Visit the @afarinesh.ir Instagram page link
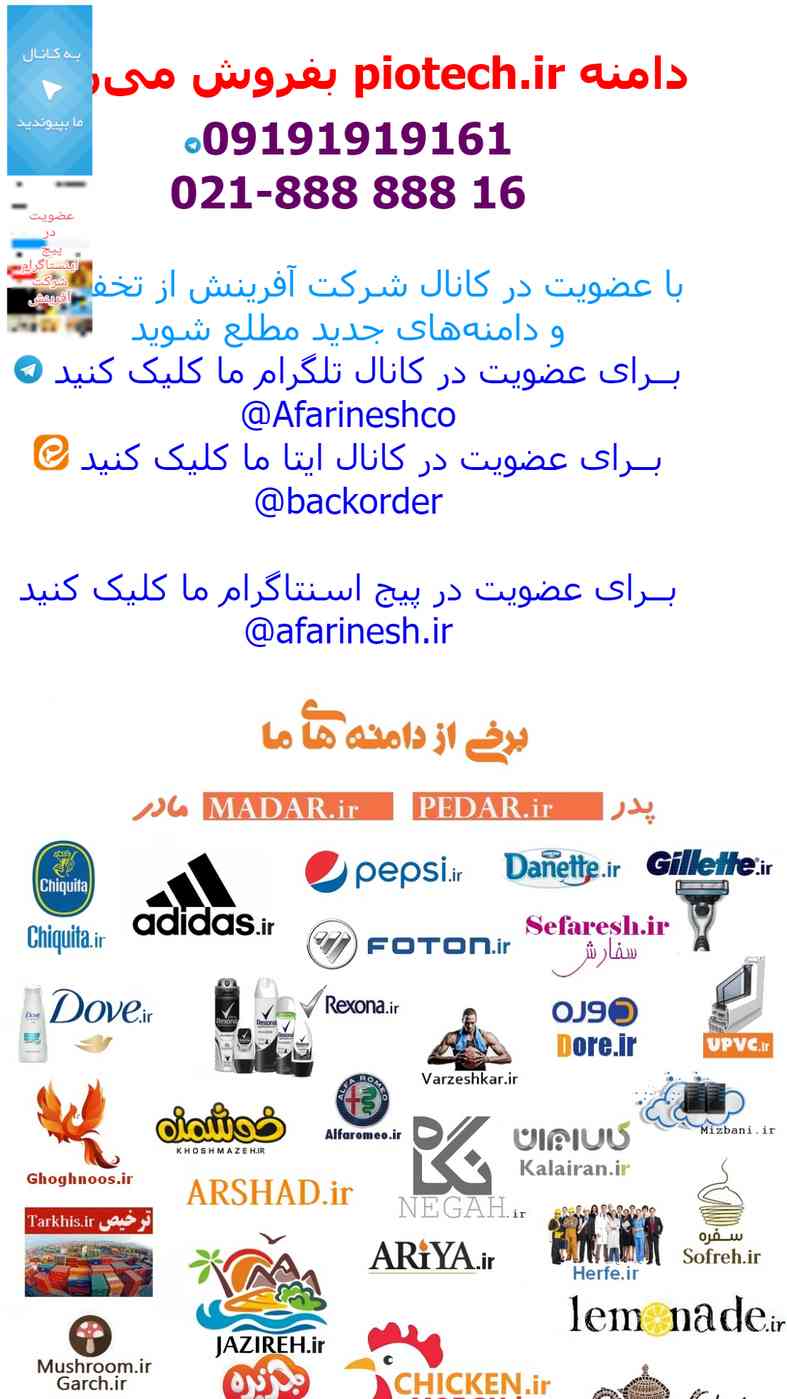 (348, 632)
